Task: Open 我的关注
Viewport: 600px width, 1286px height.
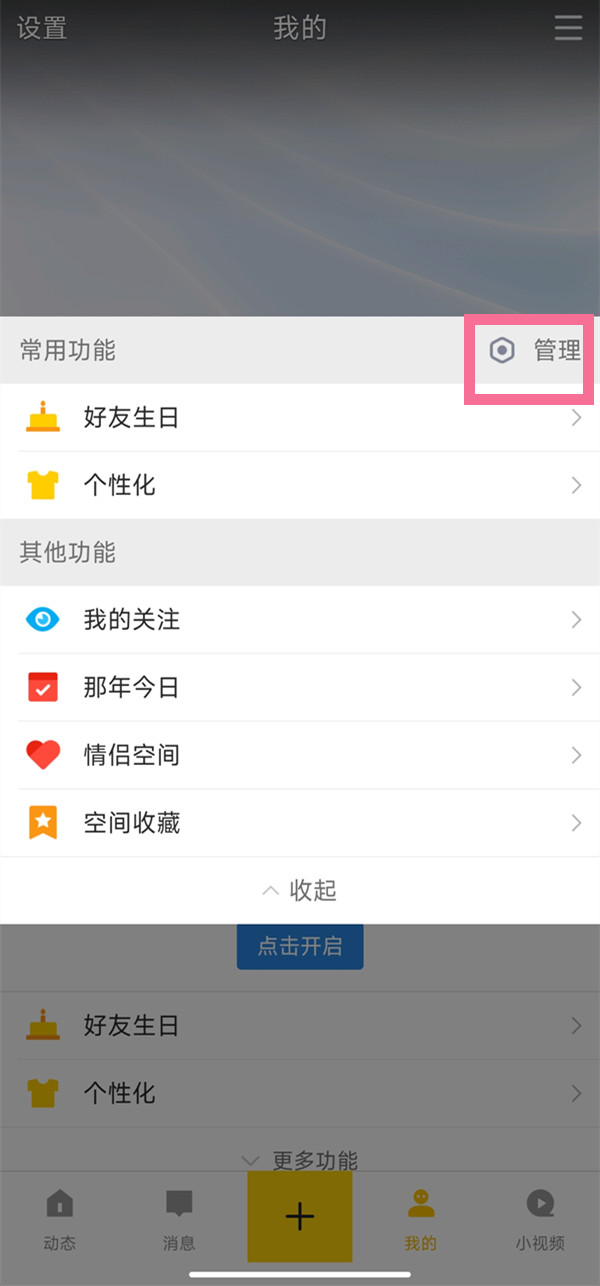Action: 300,620
